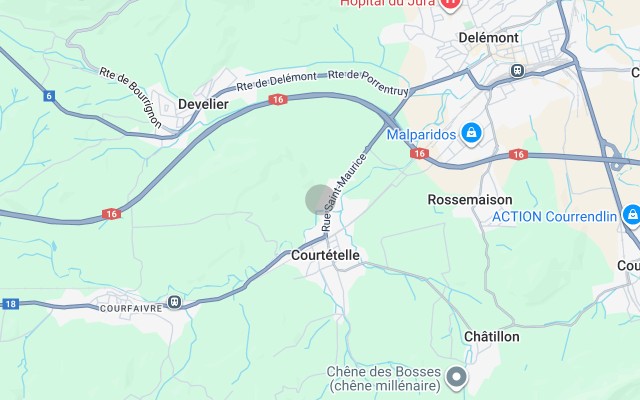Image resolution: width=640 pixels, height=400 pixels.
Task: Tap the Hôpital du Jura marker
Action: pyautogui.click(x=451, y=3)
